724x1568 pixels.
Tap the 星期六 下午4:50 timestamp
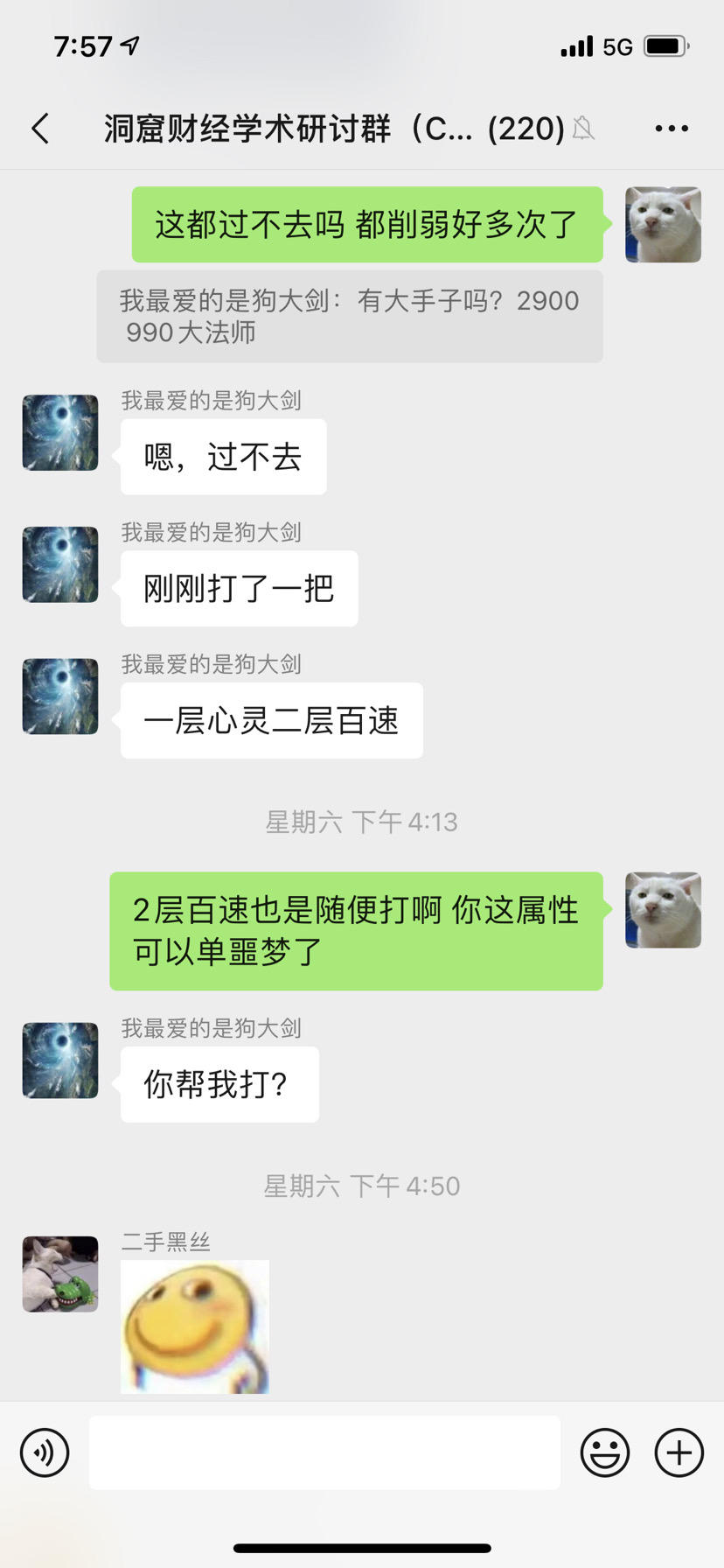tap(362, 1186)
